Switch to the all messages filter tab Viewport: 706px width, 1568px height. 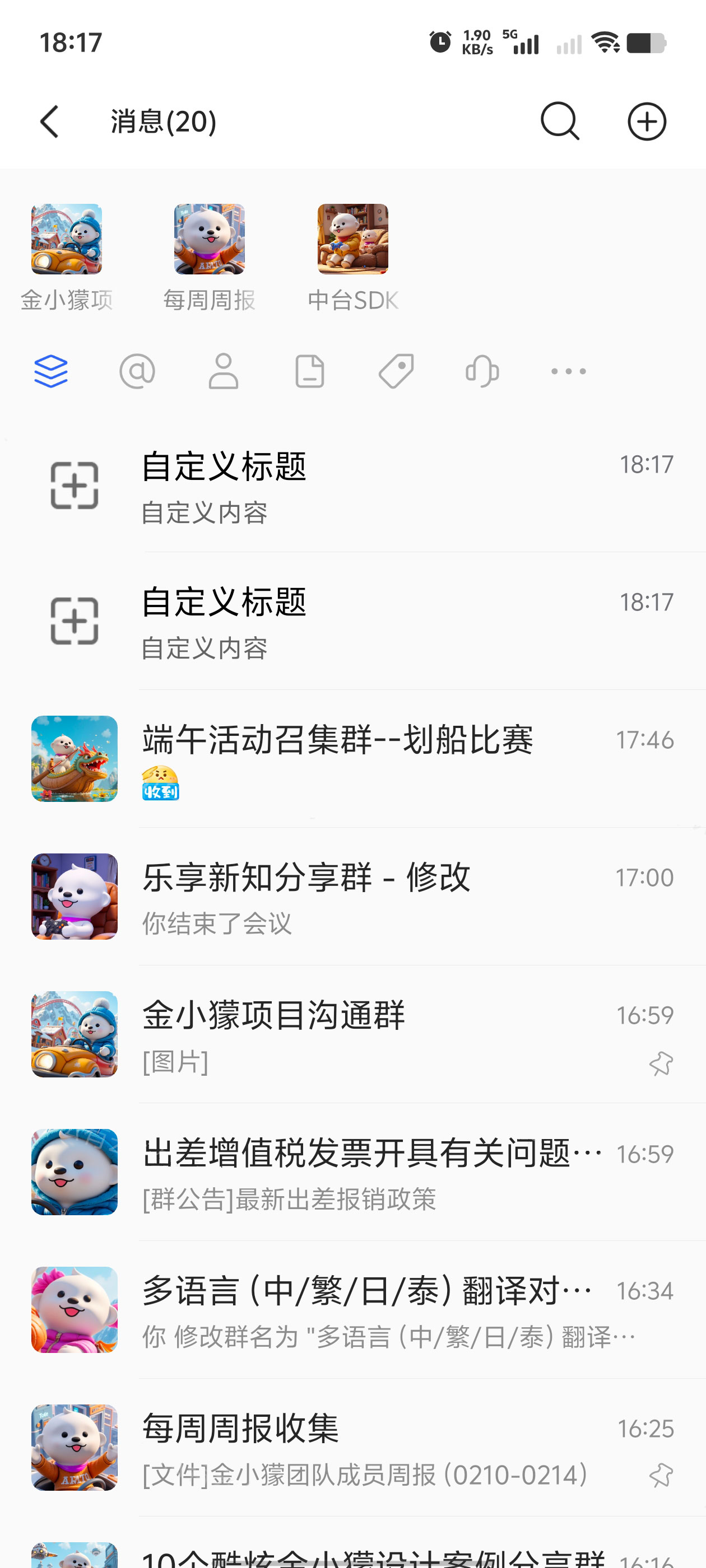tap(51, 371)
